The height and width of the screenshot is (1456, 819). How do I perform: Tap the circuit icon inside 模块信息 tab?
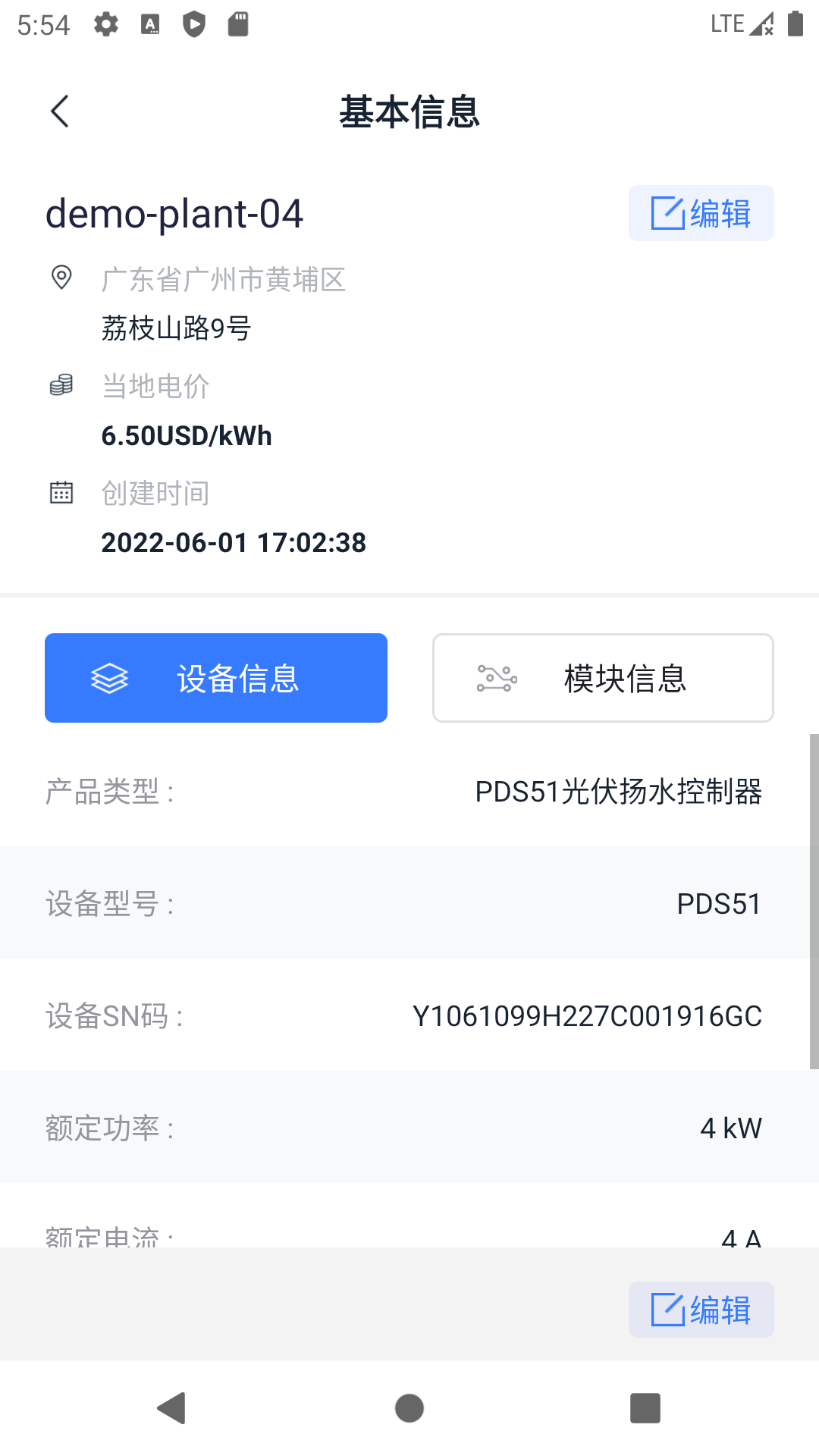click(497, 677)
